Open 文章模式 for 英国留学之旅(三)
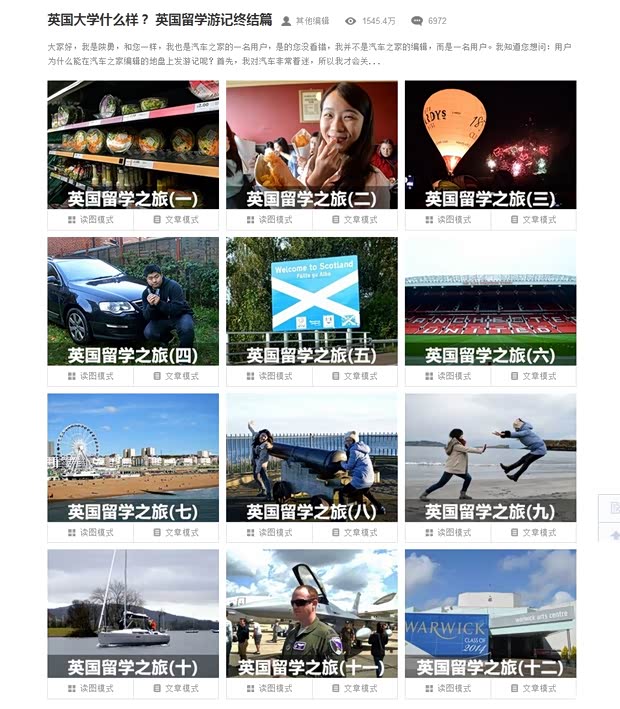620x709 pixels. [533, 220]
